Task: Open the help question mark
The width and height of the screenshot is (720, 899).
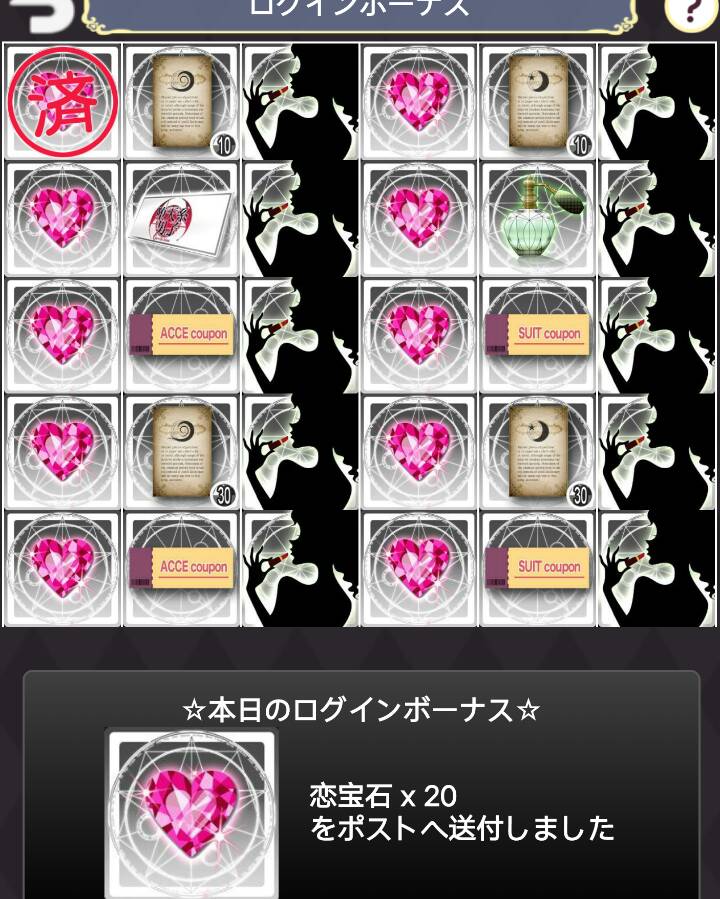Action: 691,12
